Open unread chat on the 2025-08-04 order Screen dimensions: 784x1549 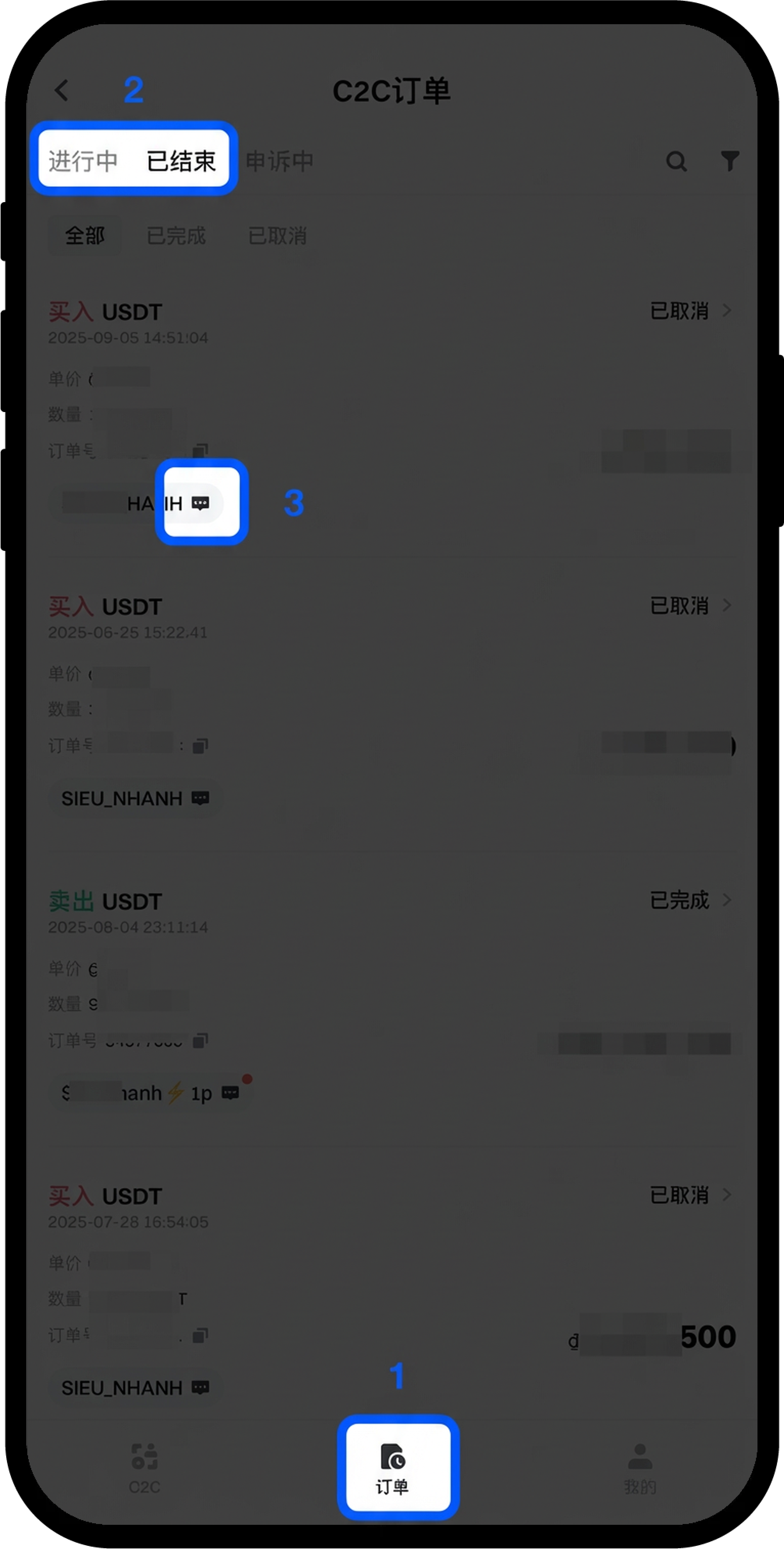pos(230,1092)
